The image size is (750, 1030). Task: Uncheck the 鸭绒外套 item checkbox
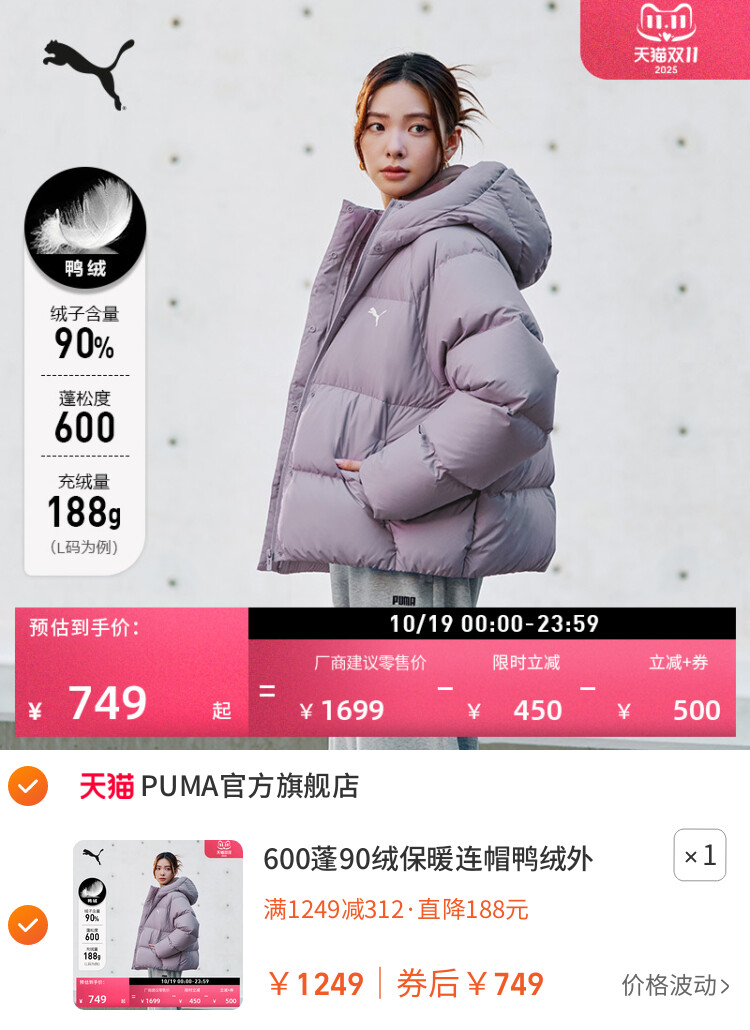pyautogui.click(x=28, y=925)
